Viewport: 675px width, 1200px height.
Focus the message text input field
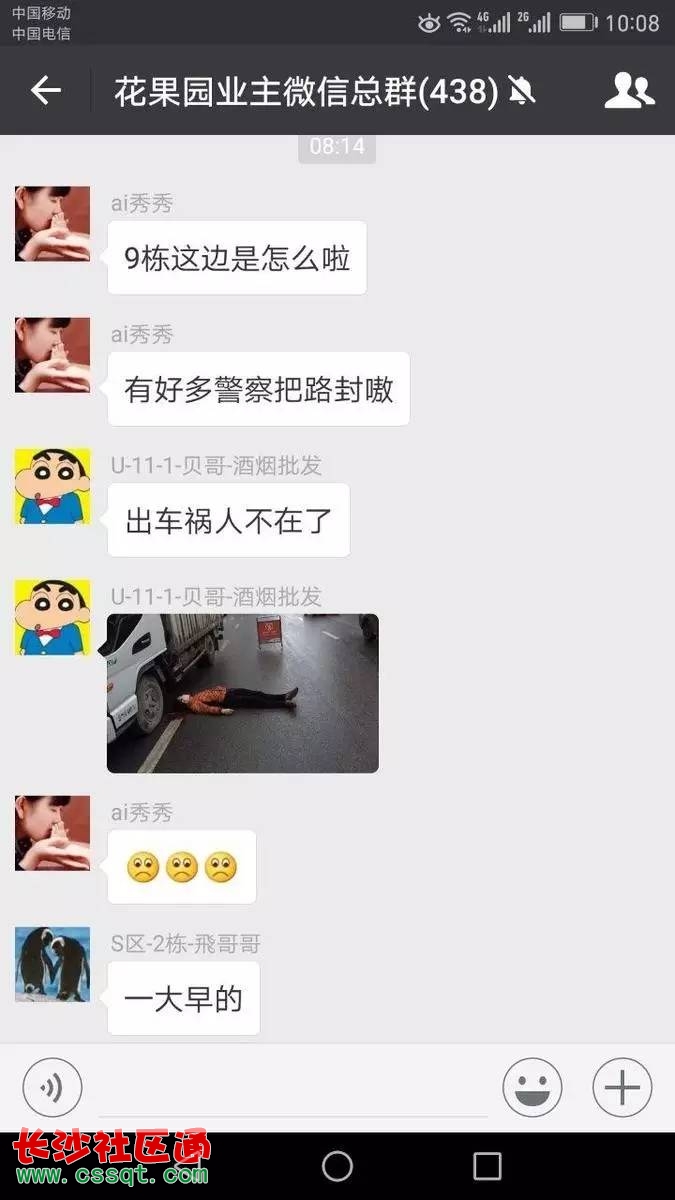292,1089
